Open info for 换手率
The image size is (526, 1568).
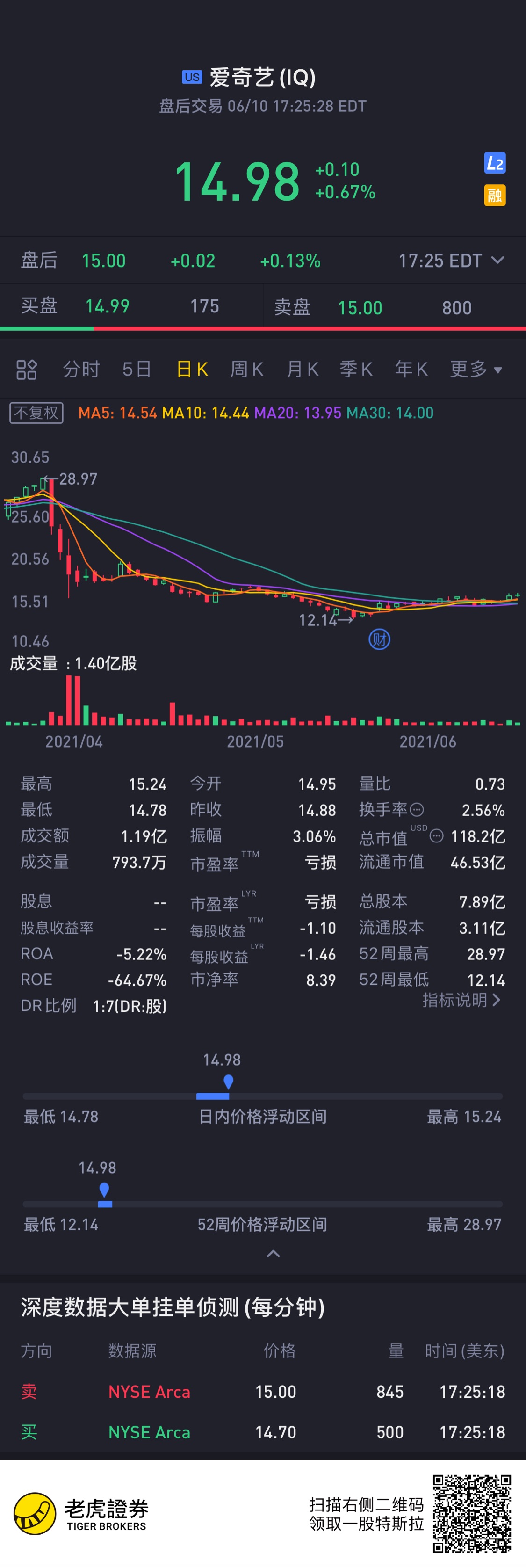click(x=417, y=810)
